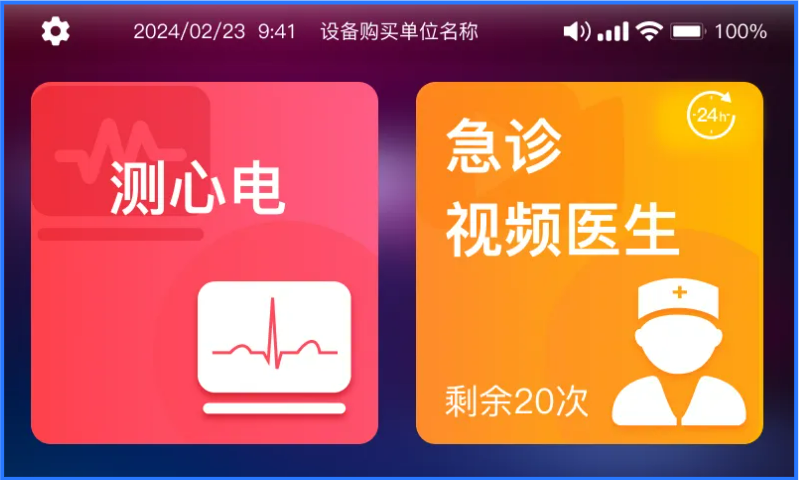Open the settings gear icon
This screenshot has height=480, width=799.
click(56, 31)
